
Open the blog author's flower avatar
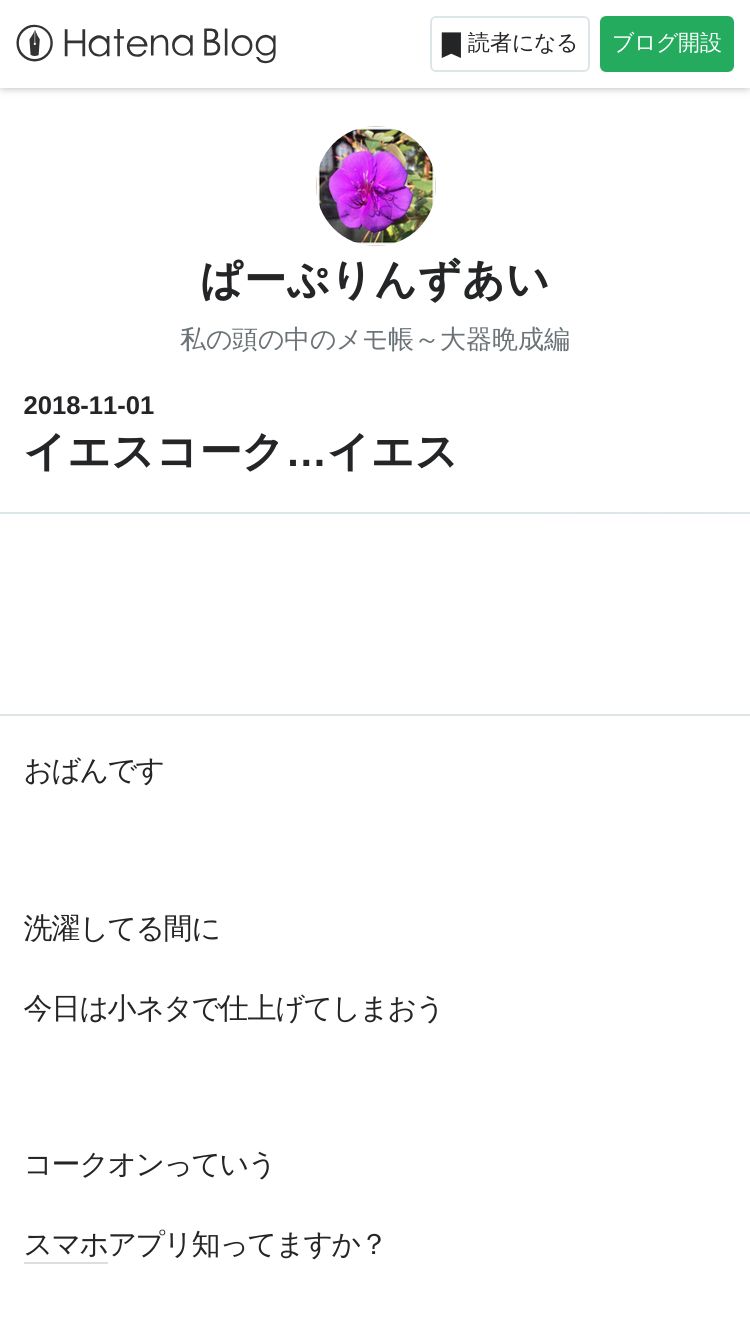click(375, 185)
